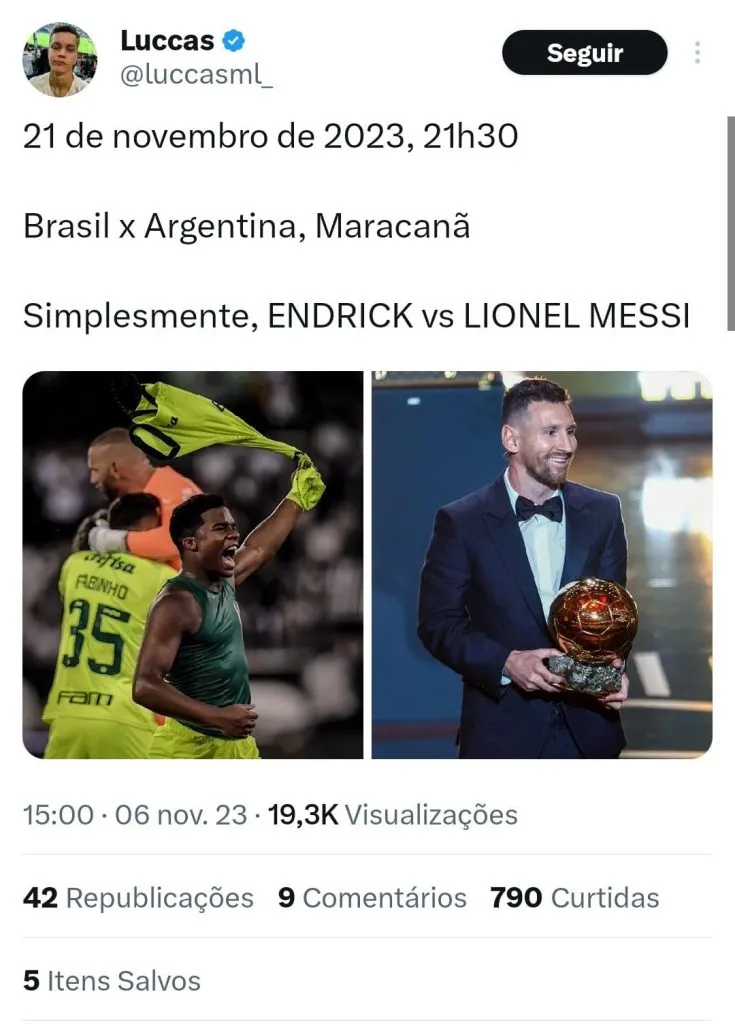Show the 9 Comentários list
This screenshot has height=1024, width=735.
(x=372, y=898)
